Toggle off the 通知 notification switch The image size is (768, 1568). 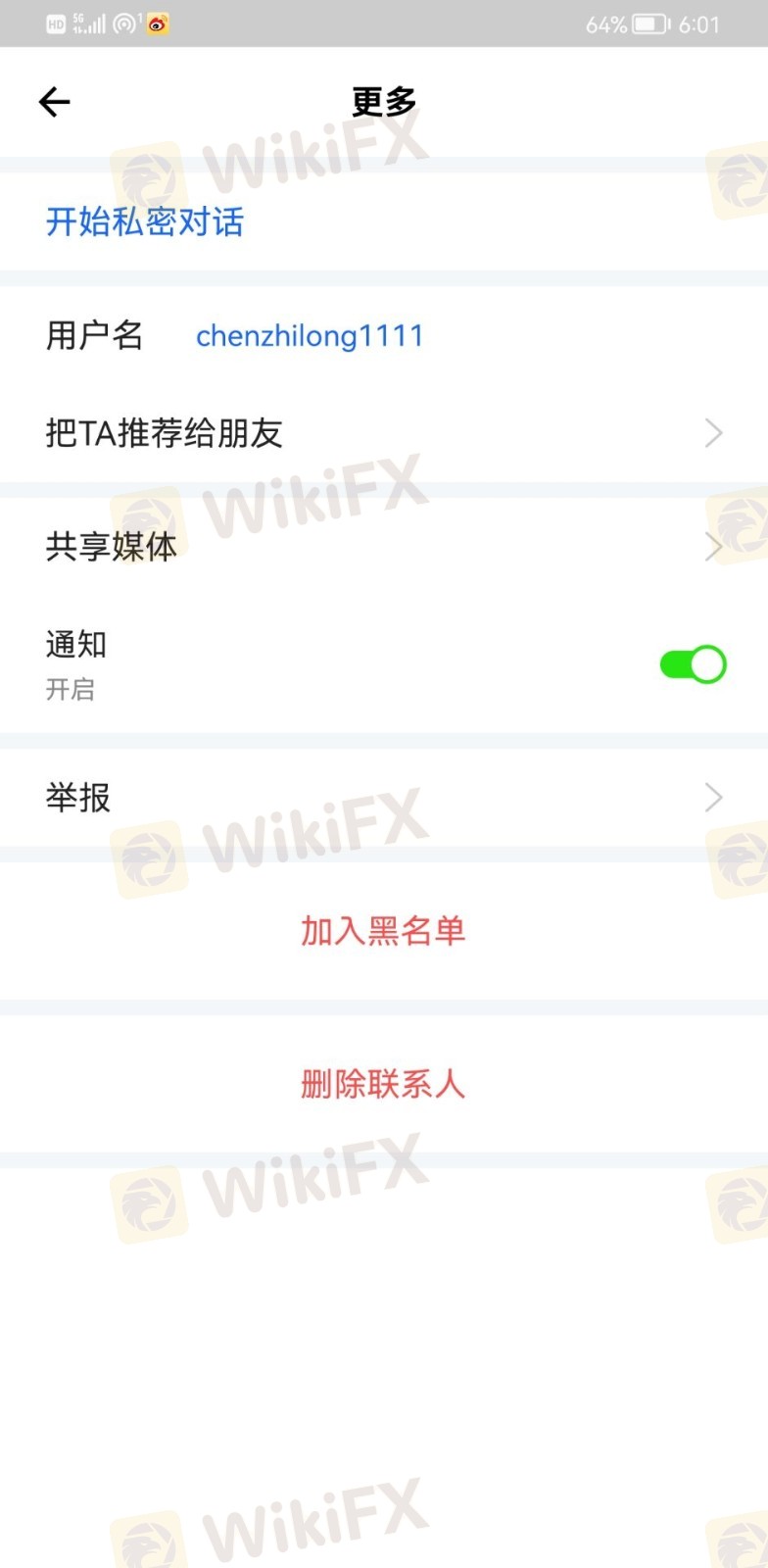693,665
